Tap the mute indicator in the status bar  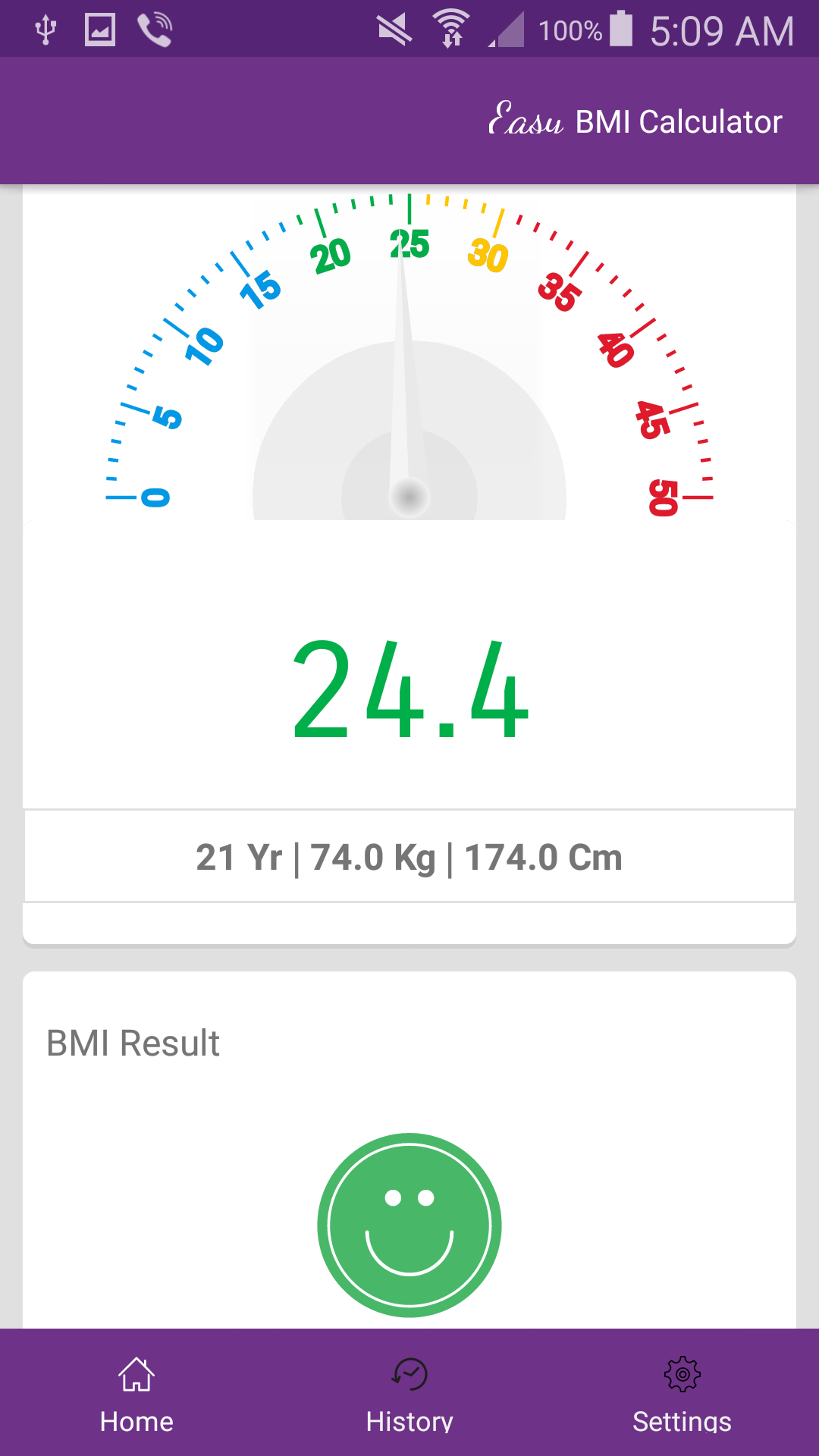pos(392,29)
